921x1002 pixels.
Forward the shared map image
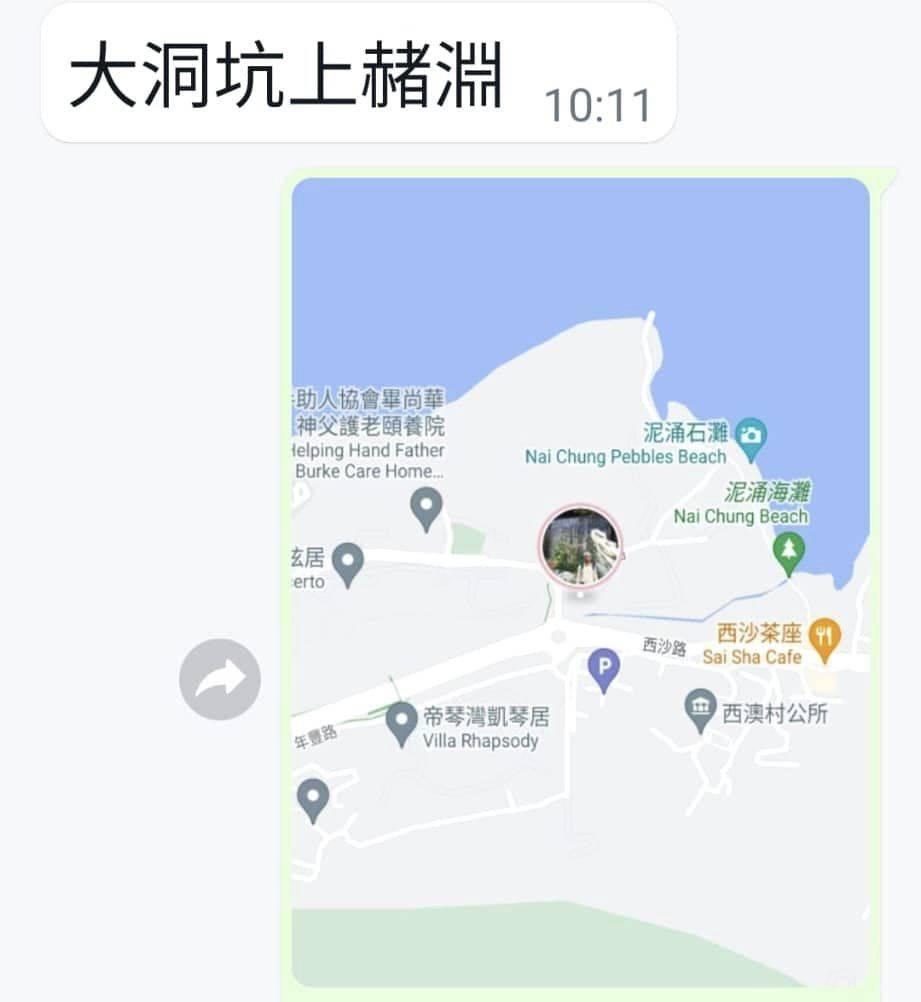[220, 680]
